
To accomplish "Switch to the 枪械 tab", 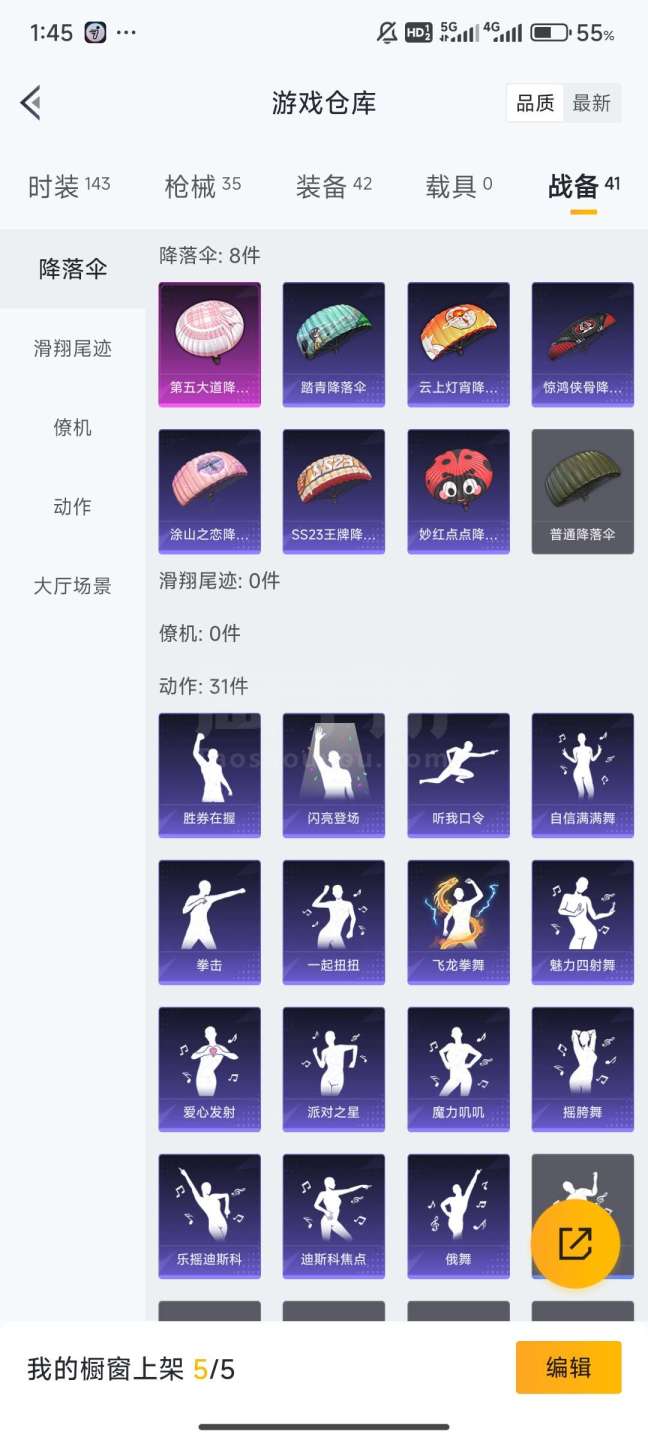I will [203, 186].
